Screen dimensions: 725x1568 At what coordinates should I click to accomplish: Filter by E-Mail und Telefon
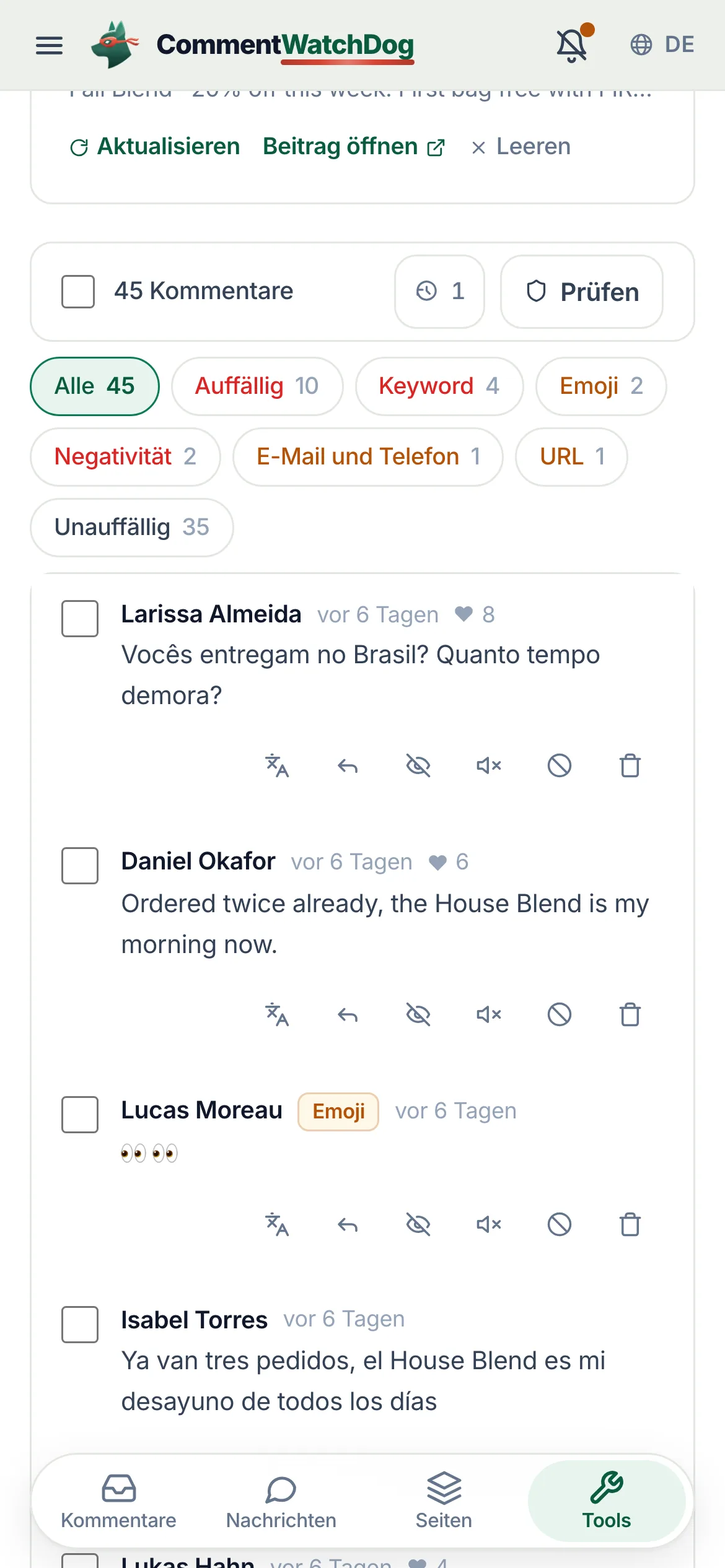[368, 457]
